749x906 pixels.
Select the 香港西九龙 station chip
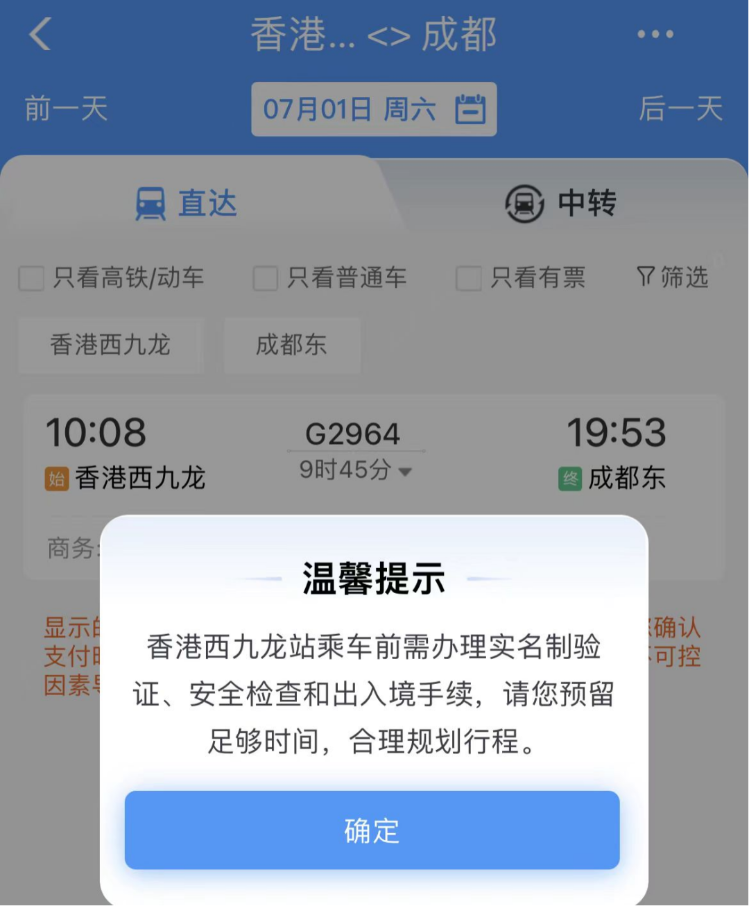(110, 345)
